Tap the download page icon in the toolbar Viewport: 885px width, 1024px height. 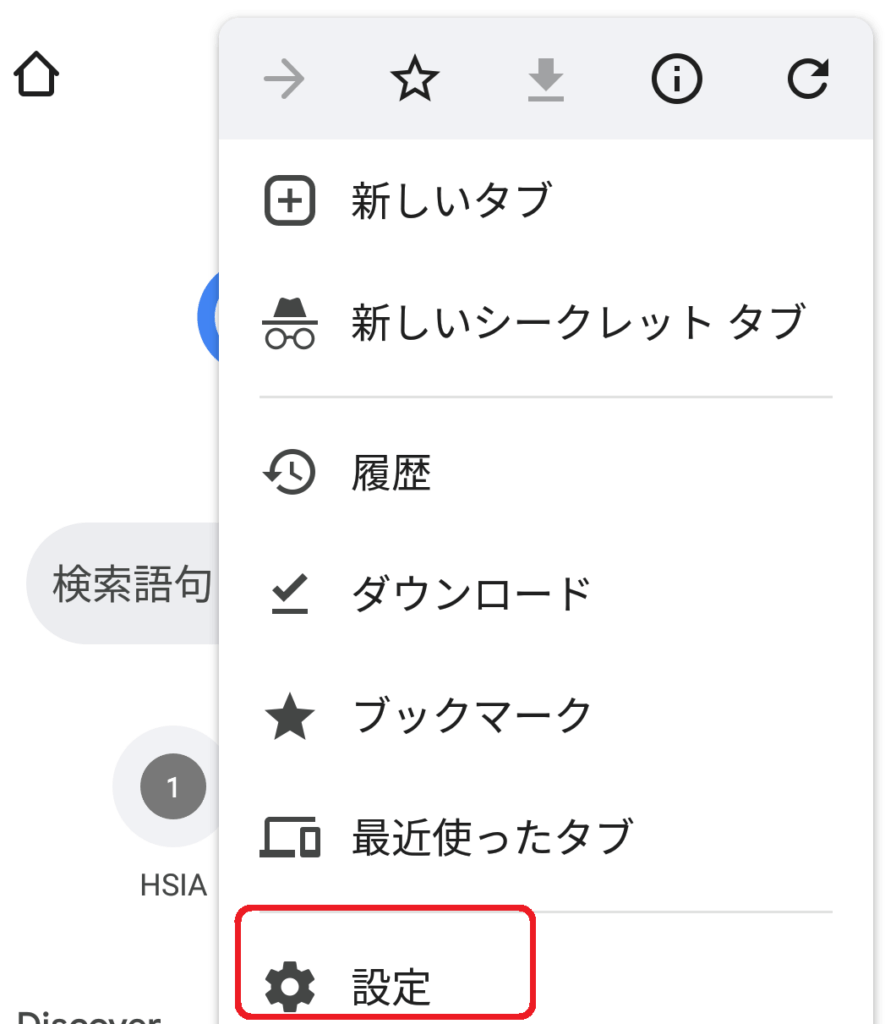545,79
